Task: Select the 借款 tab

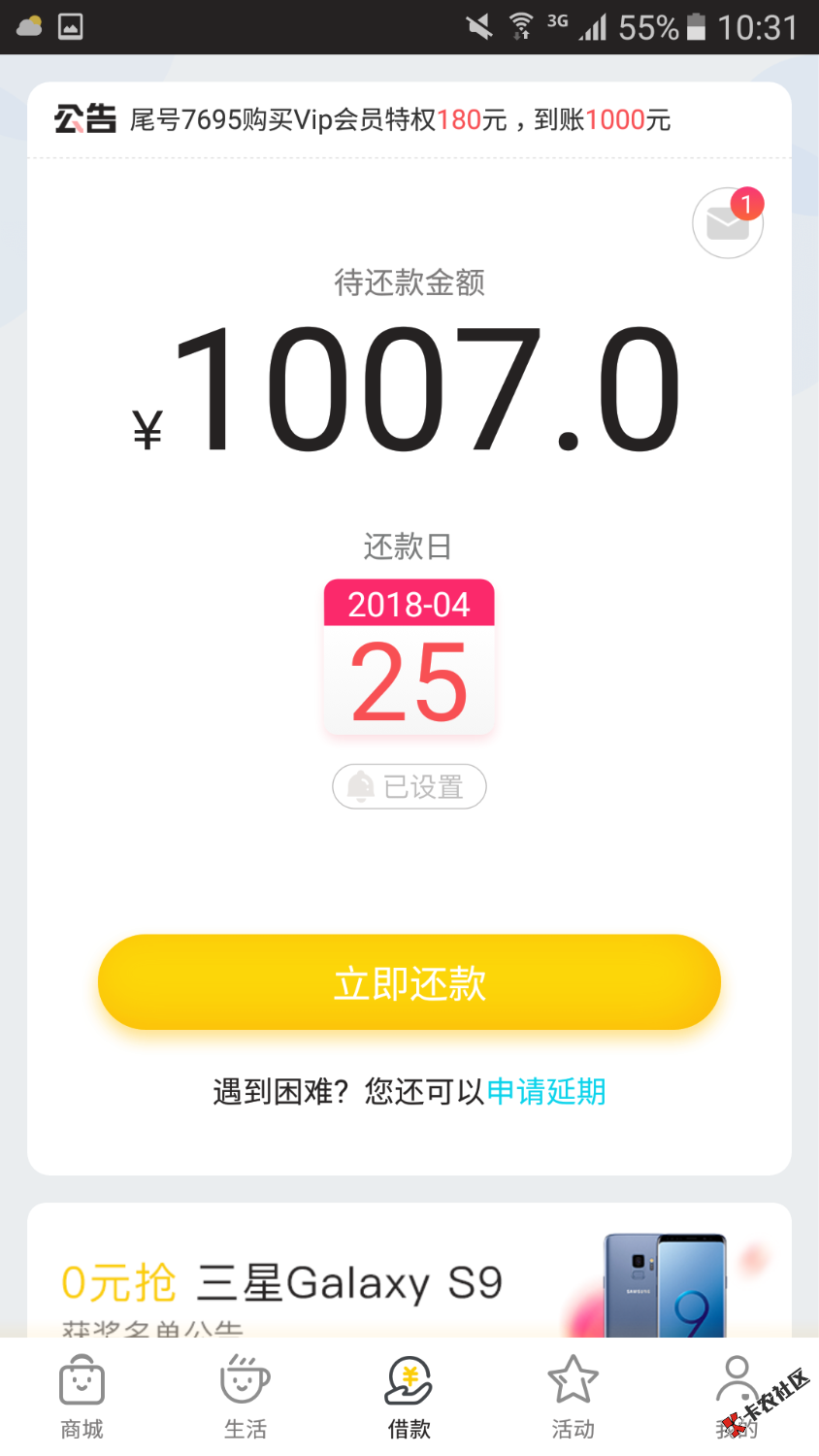Action: 409,1398
